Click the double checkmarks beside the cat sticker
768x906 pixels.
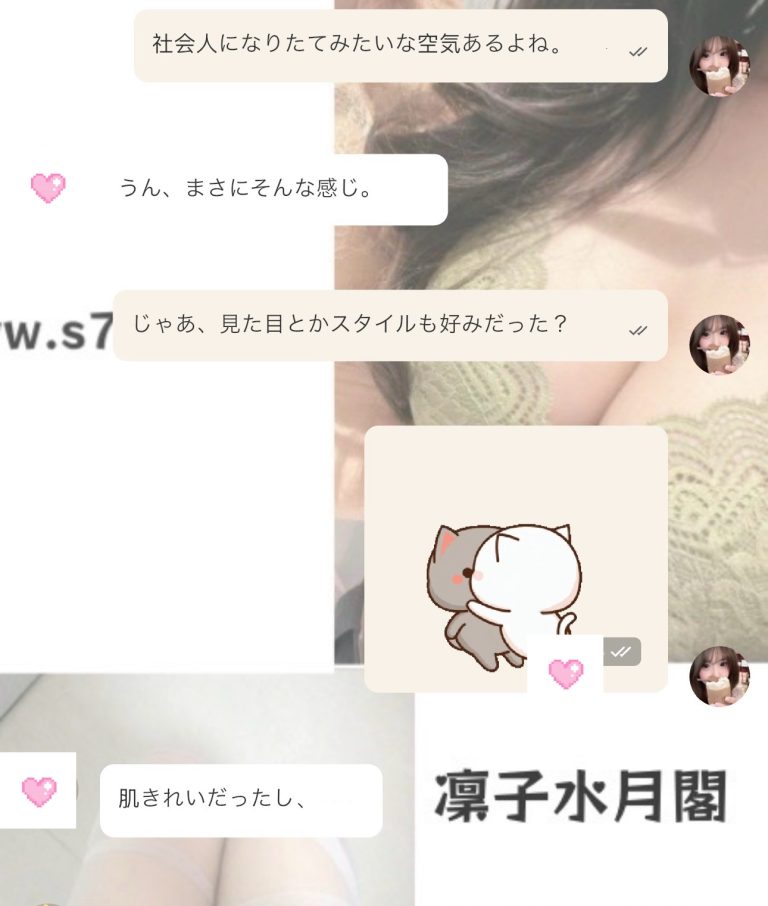click(x=622, y=650)
